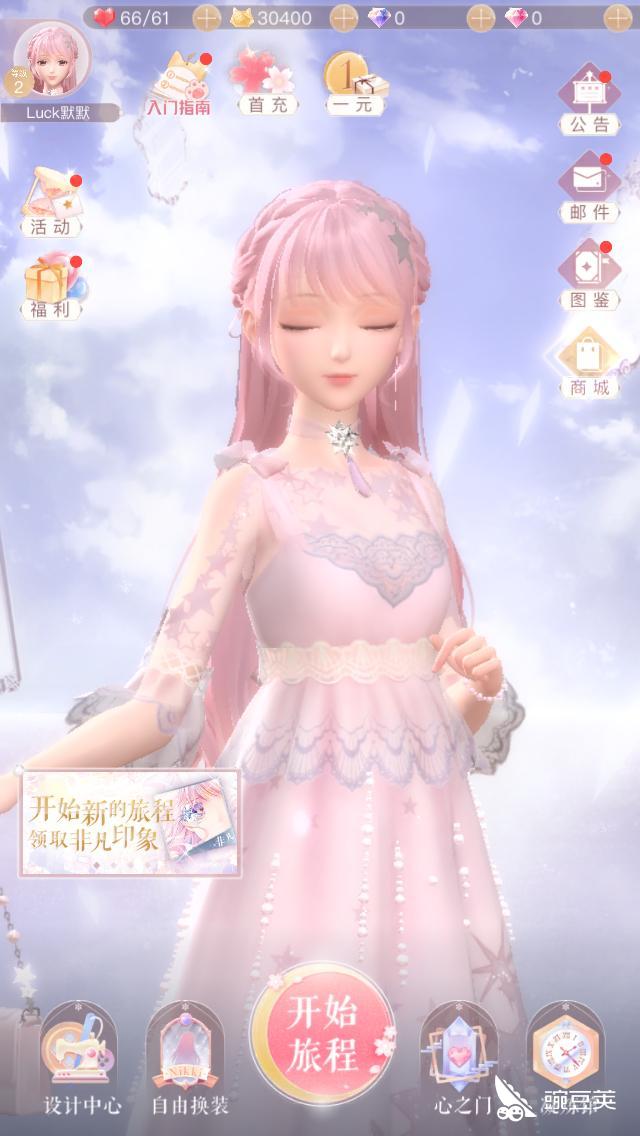Add more stamina hearts with plus

pos(206,17)
